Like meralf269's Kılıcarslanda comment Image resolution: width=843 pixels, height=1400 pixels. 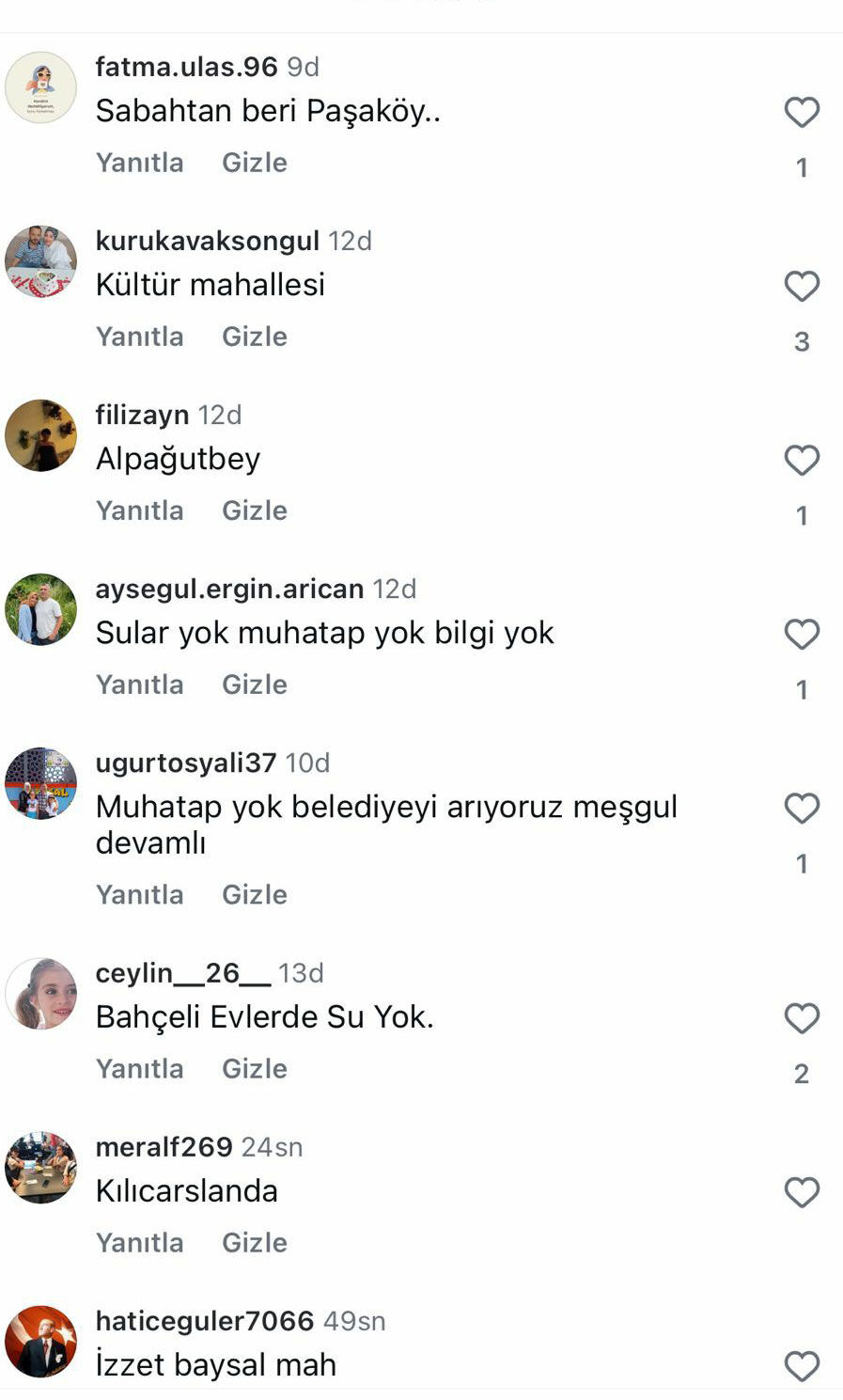click(802, 1192)
